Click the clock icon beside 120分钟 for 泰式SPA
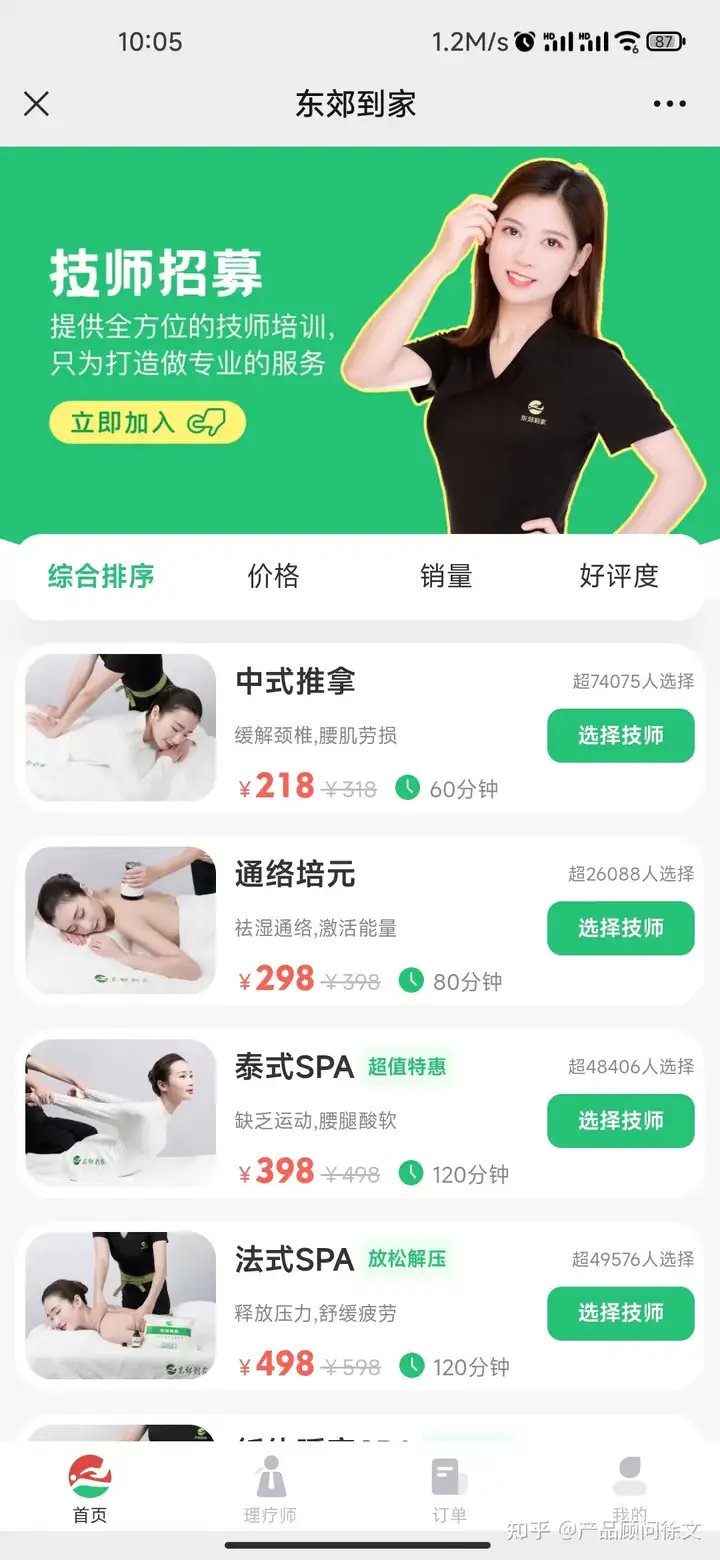 tap(409, 1174)
